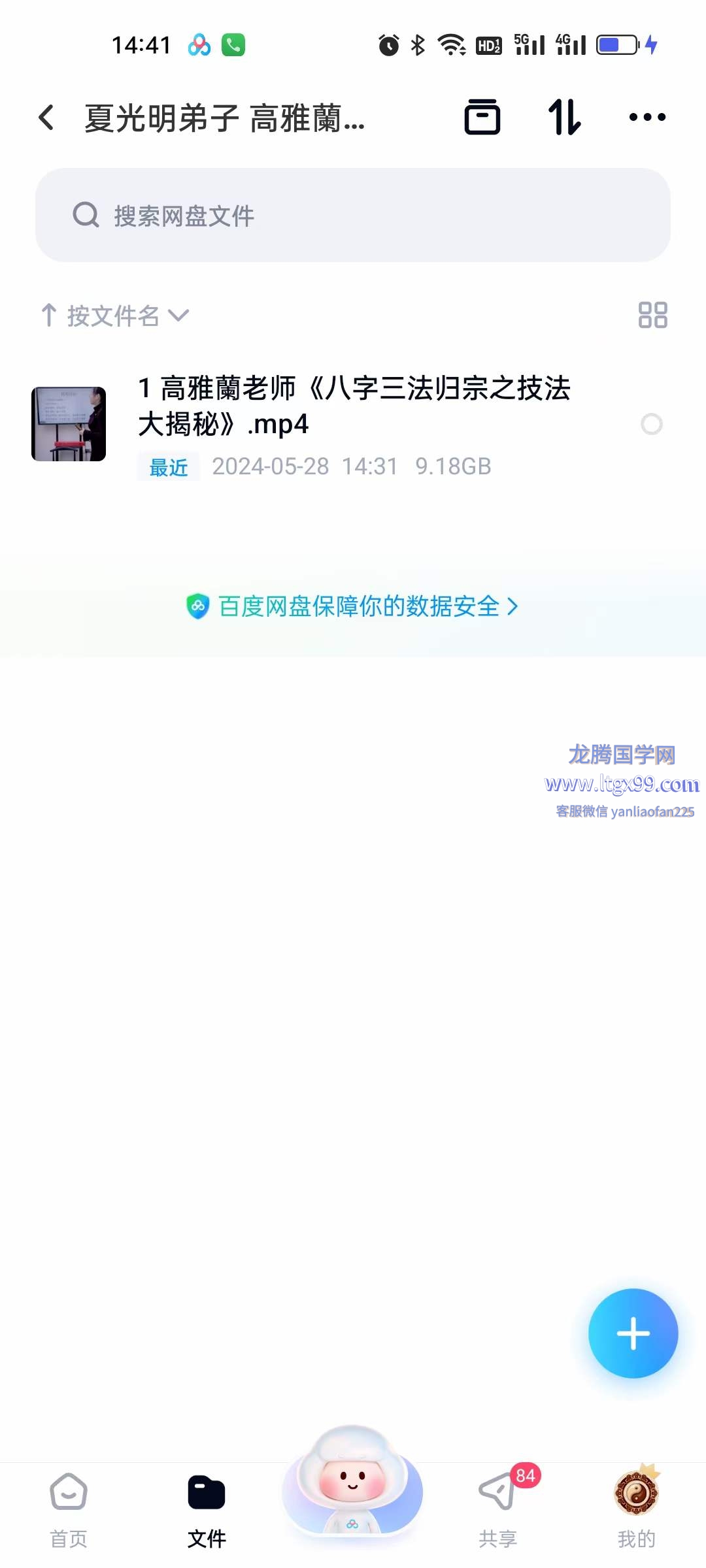Tap the blue plus floating button
This screenshot has width=706, height=1568.
tap(633, 1333)
